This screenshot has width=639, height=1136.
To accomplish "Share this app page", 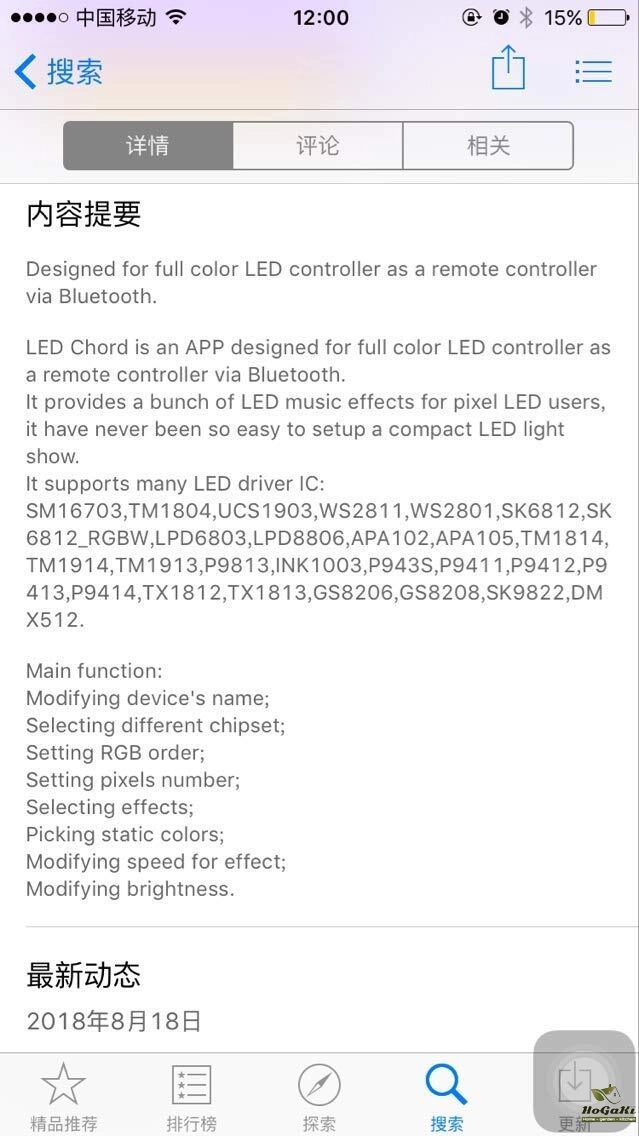I will pyautogui.click(x=508, y=70).
